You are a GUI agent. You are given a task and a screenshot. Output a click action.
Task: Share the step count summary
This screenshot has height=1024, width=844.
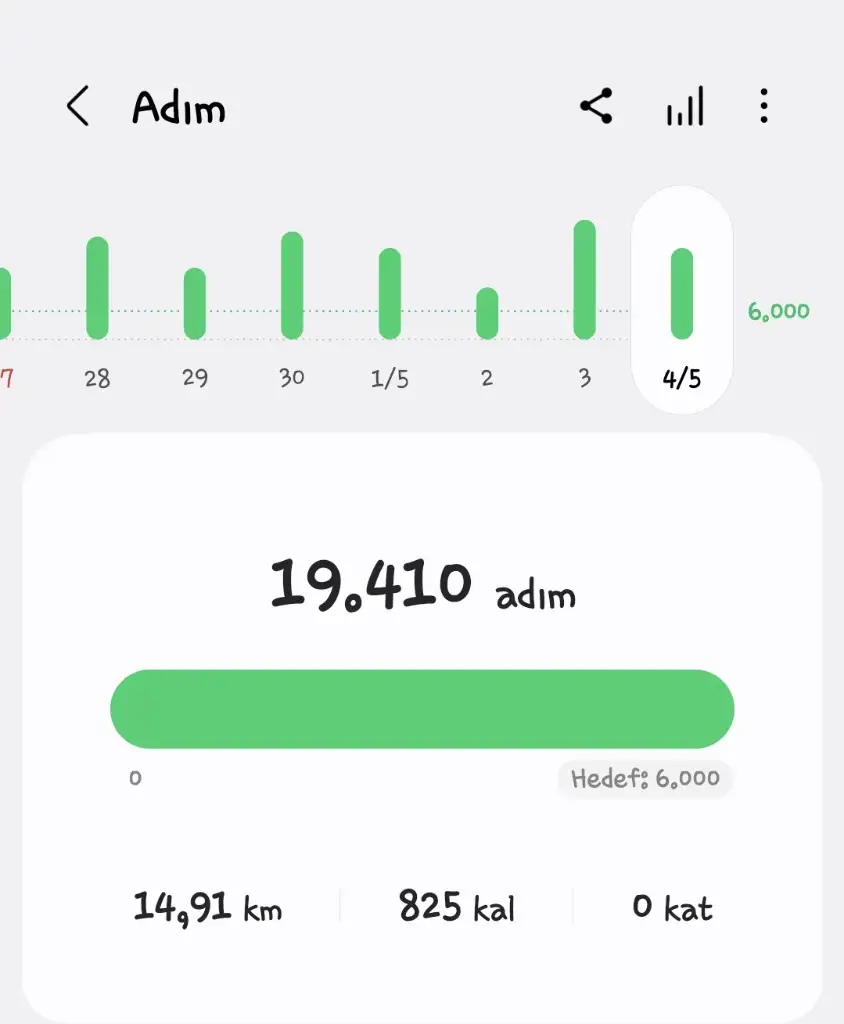596,106
